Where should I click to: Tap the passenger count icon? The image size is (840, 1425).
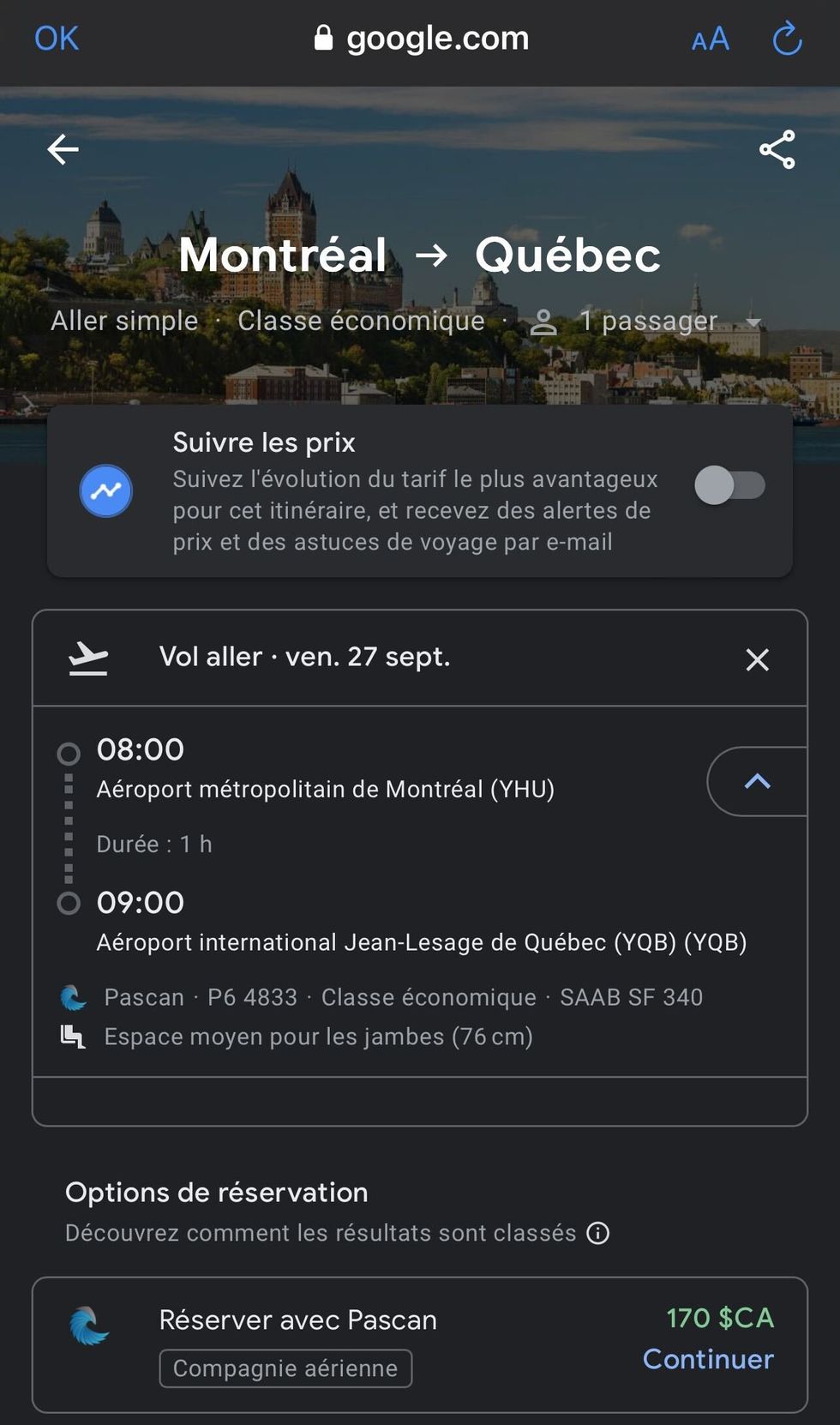545,320
